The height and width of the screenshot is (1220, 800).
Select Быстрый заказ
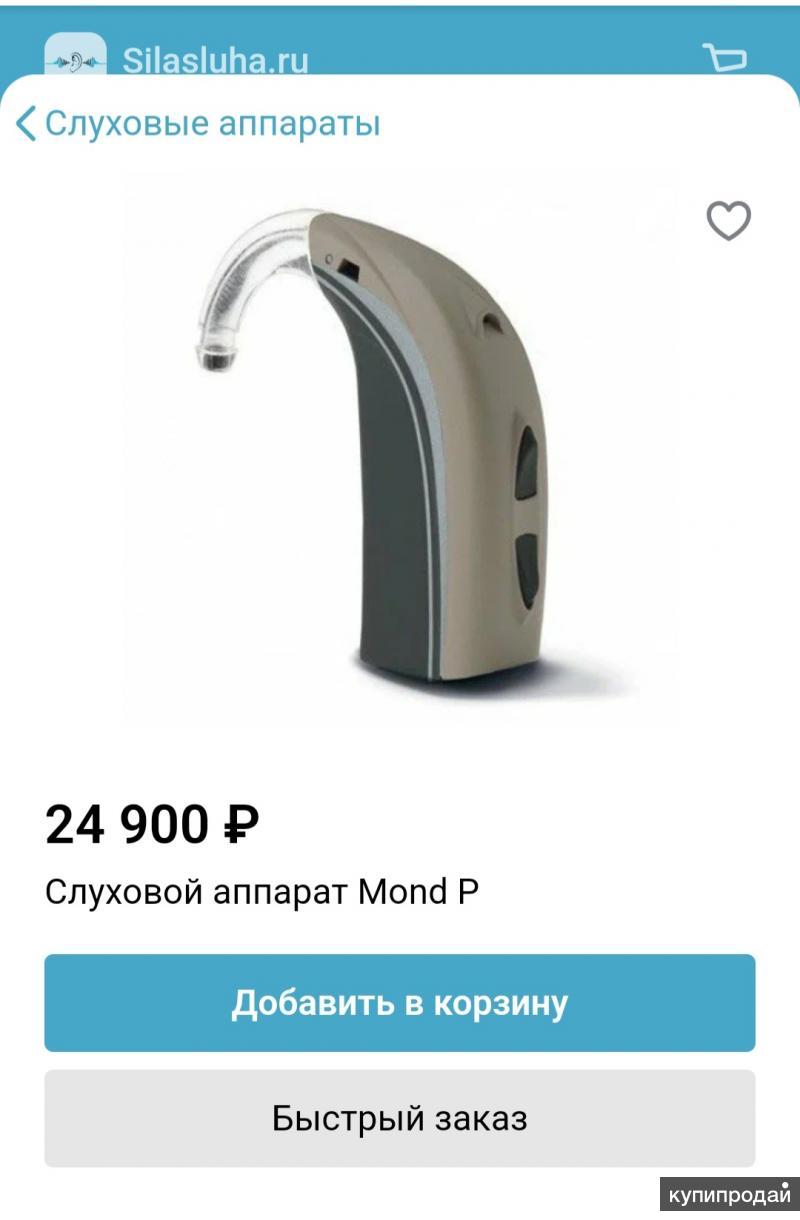pyautogui.click(x=399, y=1118)
